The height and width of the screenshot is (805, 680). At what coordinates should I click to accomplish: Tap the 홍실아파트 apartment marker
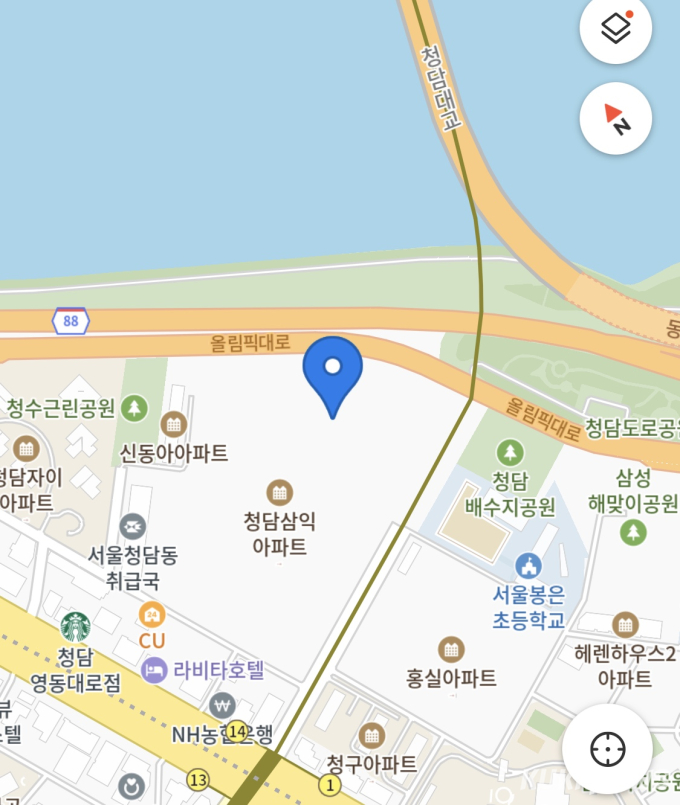point(452,650)
